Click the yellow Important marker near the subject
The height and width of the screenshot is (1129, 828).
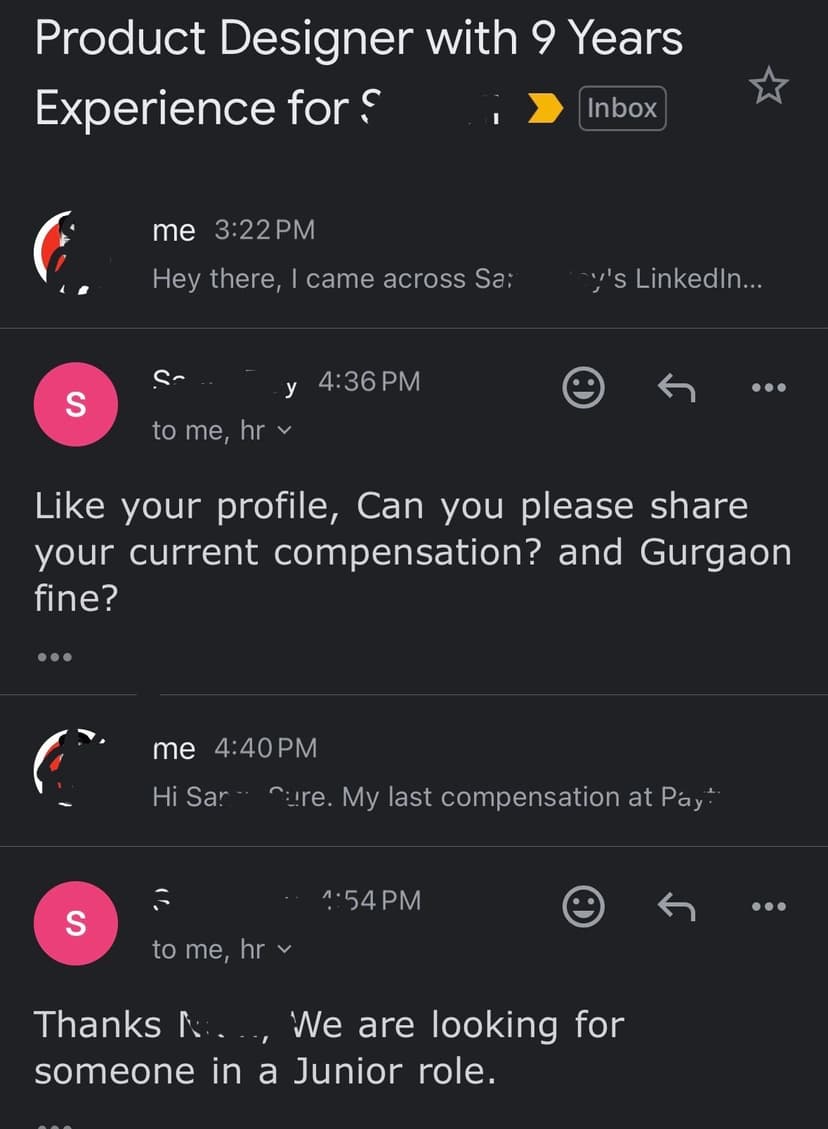pos(544,108)
